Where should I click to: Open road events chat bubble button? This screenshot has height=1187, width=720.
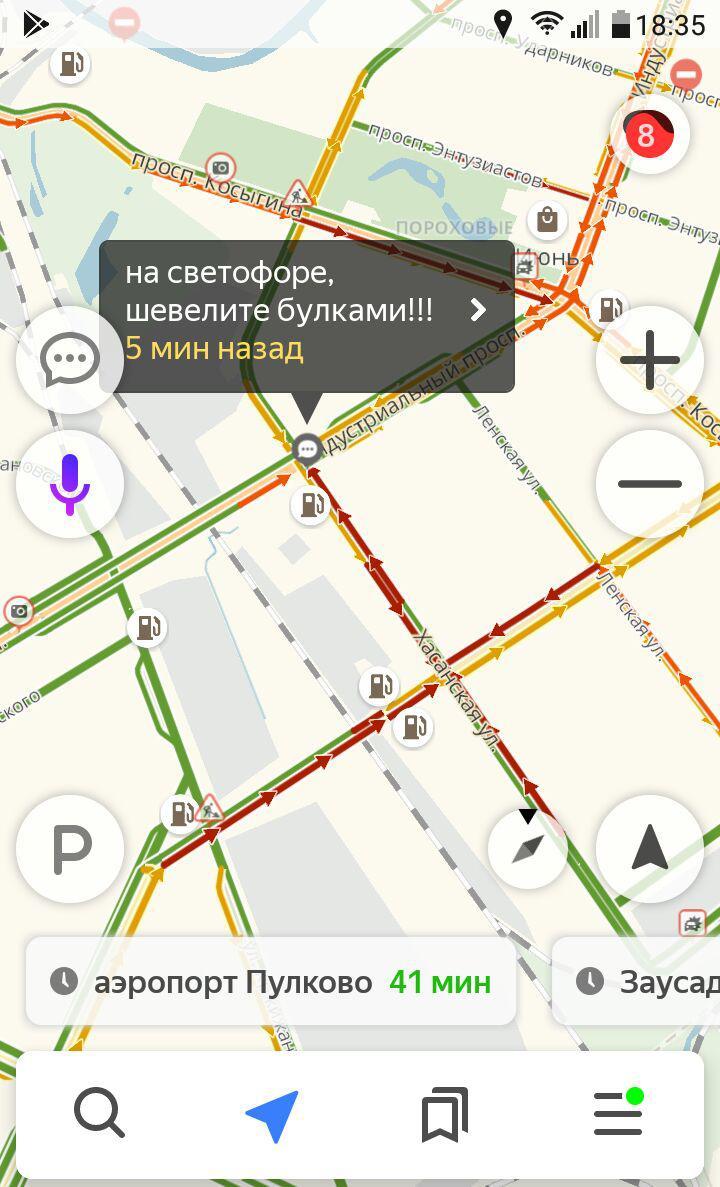[70, 360]
